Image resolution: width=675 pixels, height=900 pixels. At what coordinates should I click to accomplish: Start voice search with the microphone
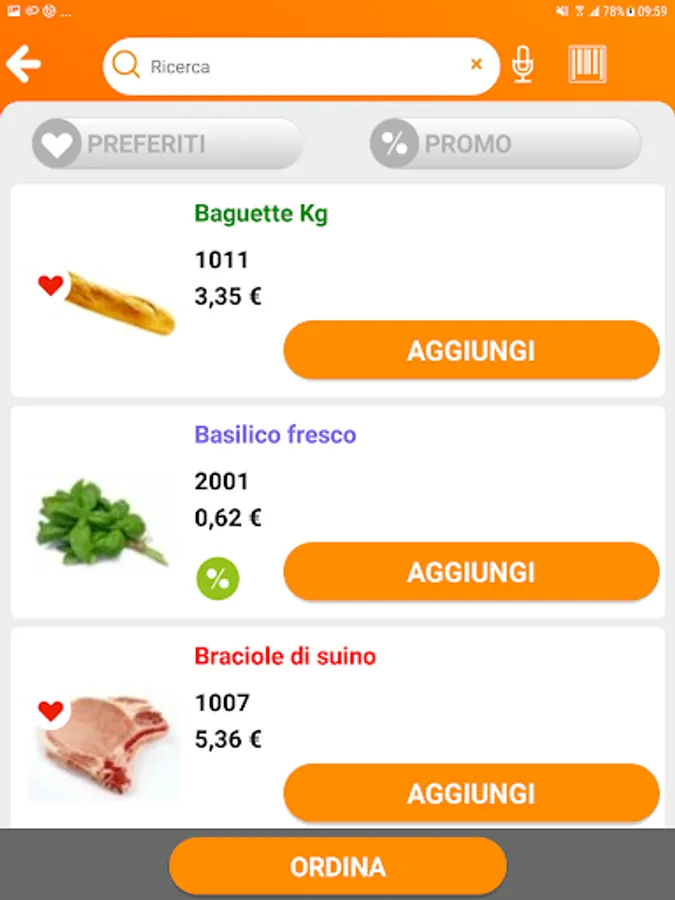[522, 65]
